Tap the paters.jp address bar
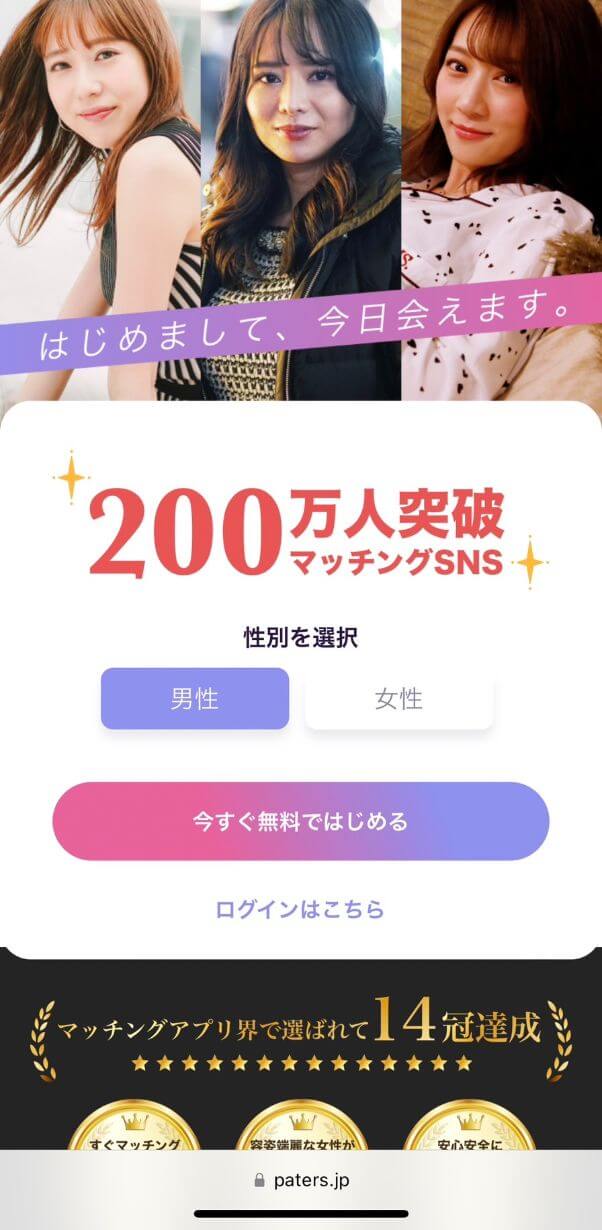Image resolution: width=602 pixels, height=1230 pixels. (301, 1180)
